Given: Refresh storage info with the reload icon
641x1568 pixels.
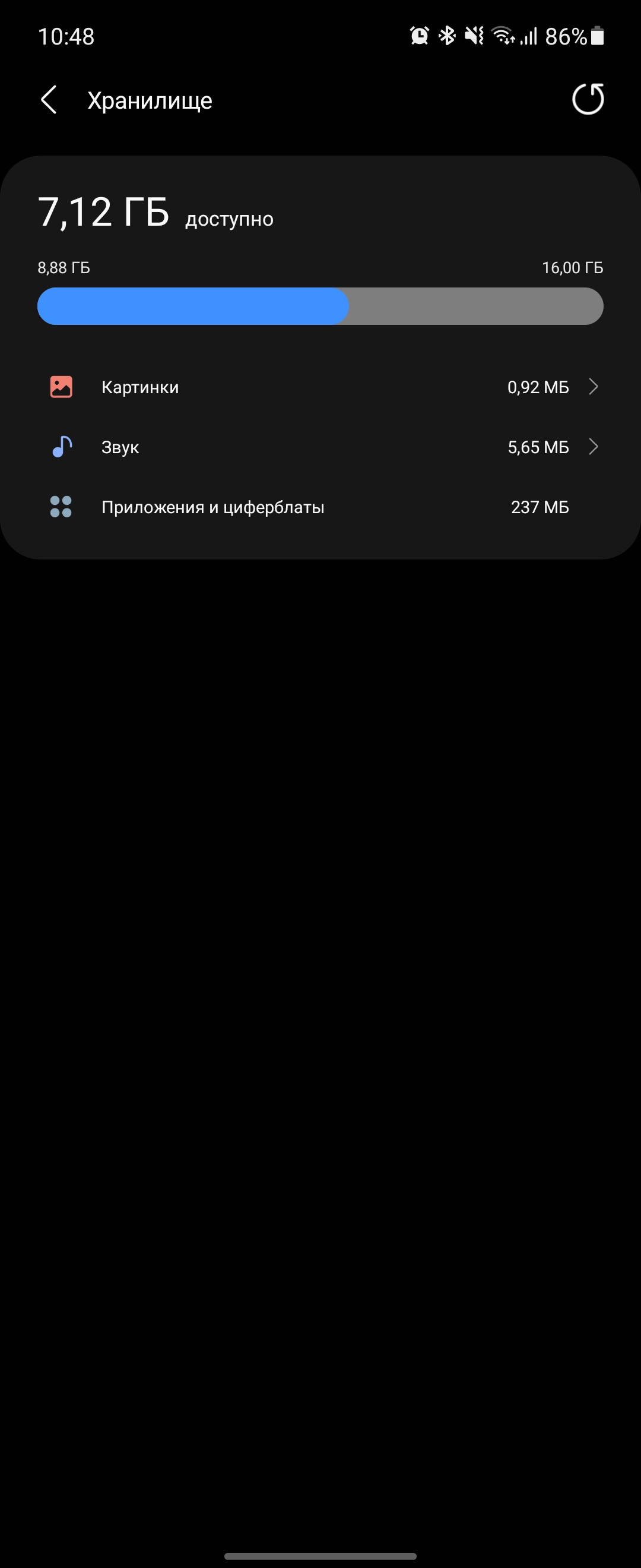Looking at the screenshot, I should (x=588, y=99).
